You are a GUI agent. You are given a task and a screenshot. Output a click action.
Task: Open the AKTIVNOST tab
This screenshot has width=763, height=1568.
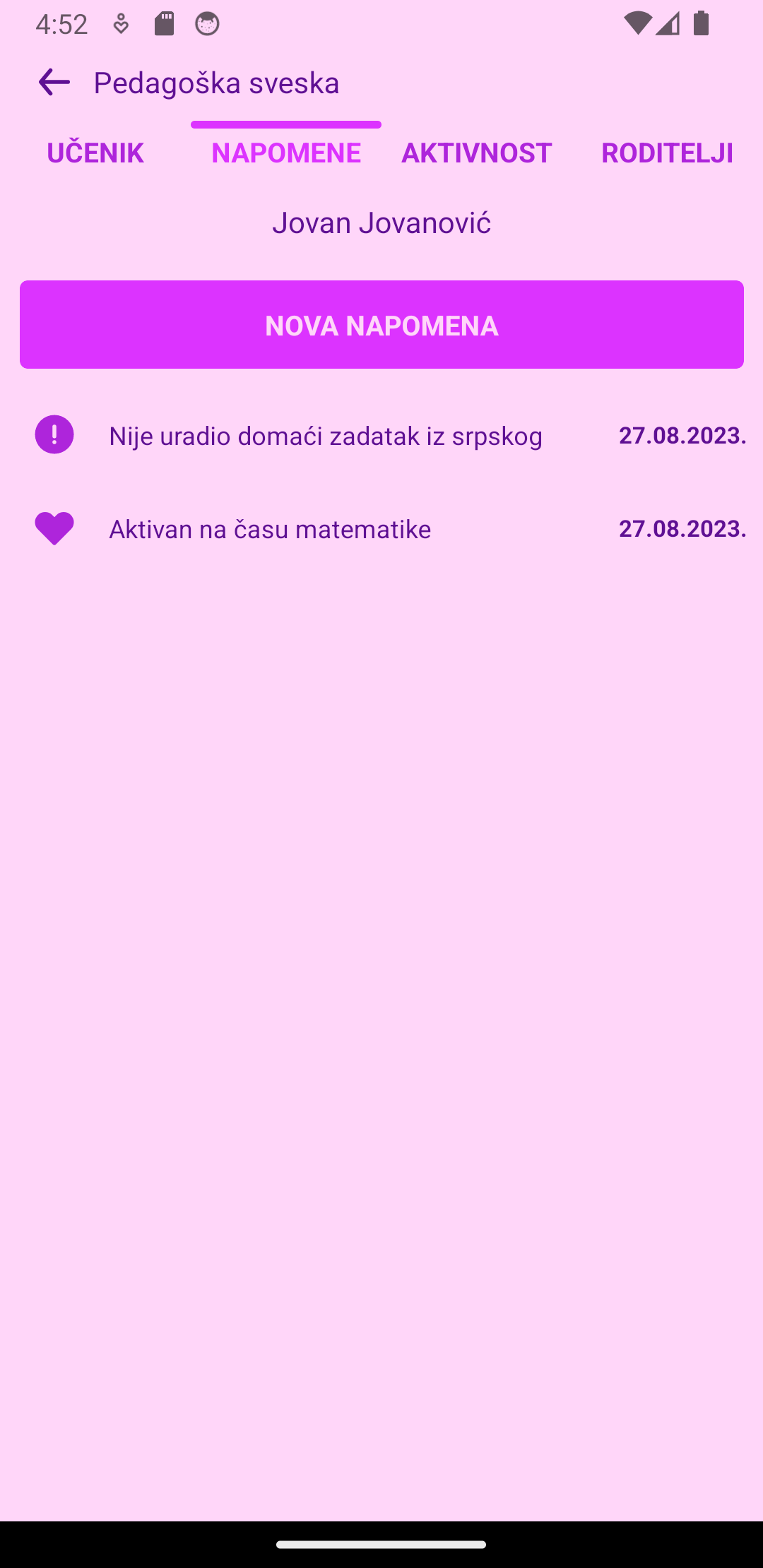[477, 153]
